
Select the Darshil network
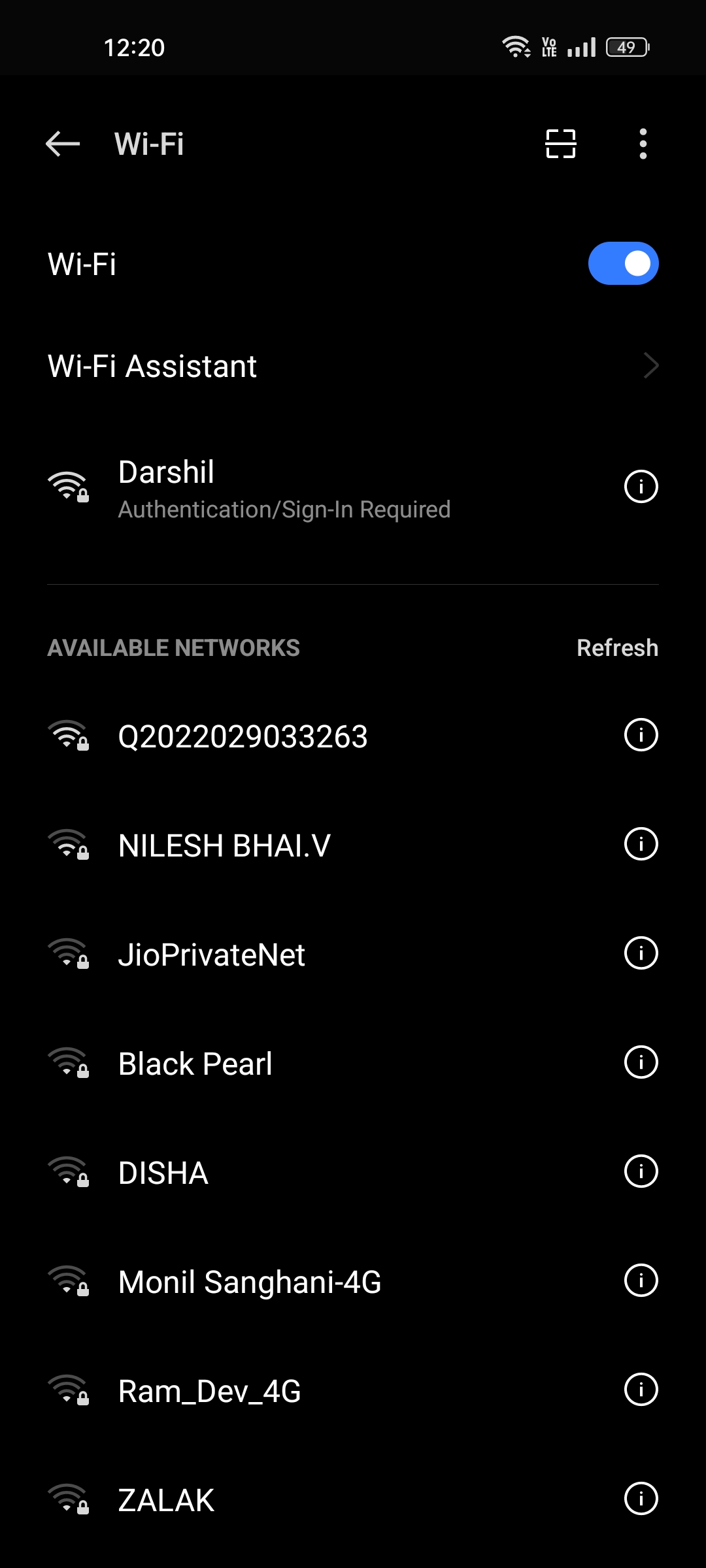click(x=284, y=489)
